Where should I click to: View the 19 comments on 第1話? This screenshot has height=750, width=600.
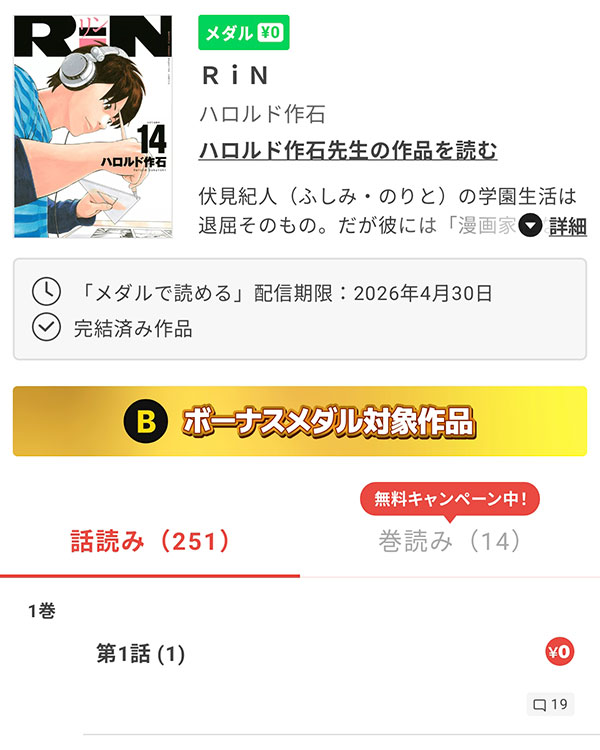tap(550, 705)
